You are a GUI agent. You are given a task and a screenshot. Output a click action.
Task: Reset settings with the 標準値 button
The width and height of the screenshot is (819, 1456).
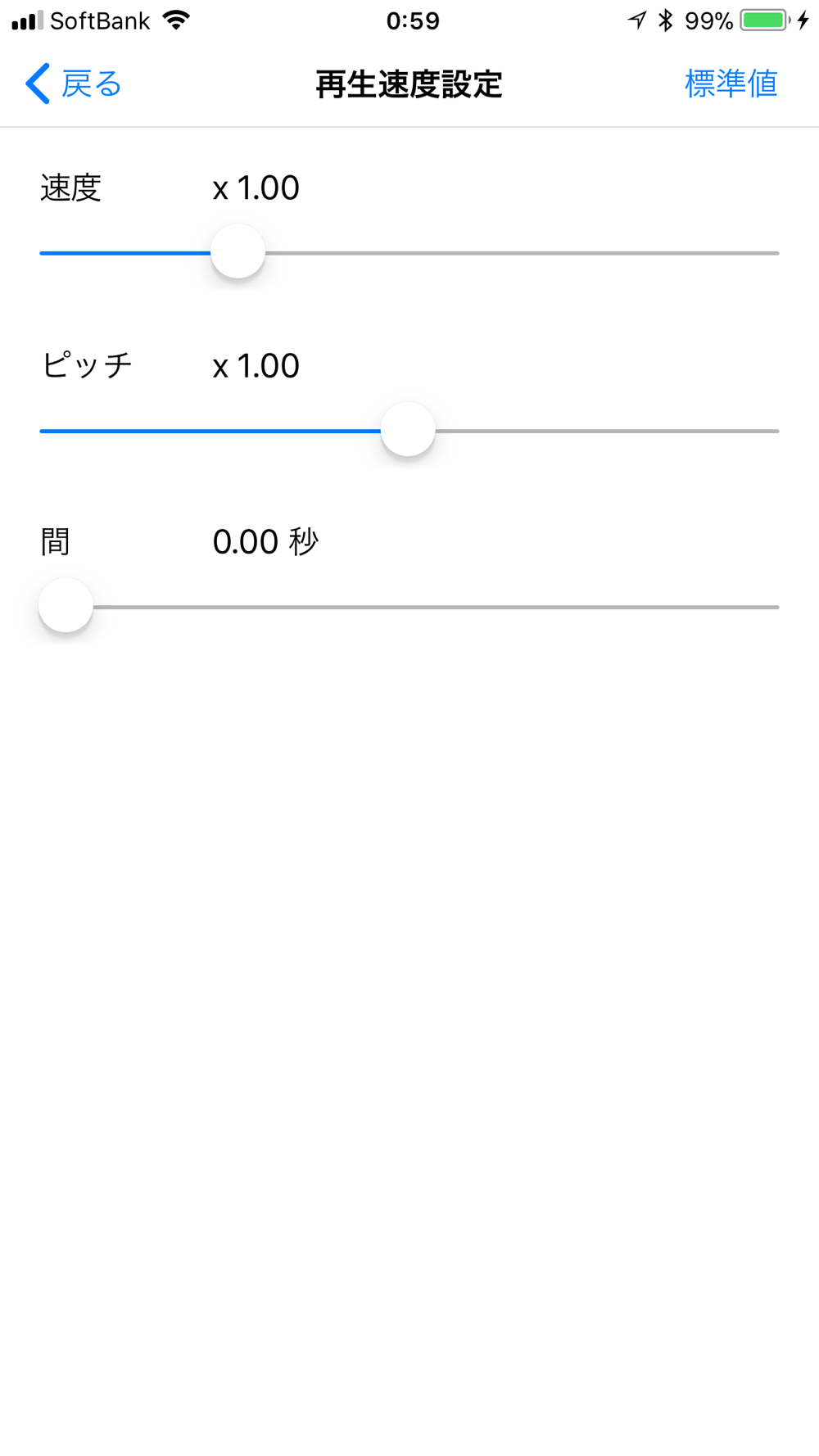(731, 84)
